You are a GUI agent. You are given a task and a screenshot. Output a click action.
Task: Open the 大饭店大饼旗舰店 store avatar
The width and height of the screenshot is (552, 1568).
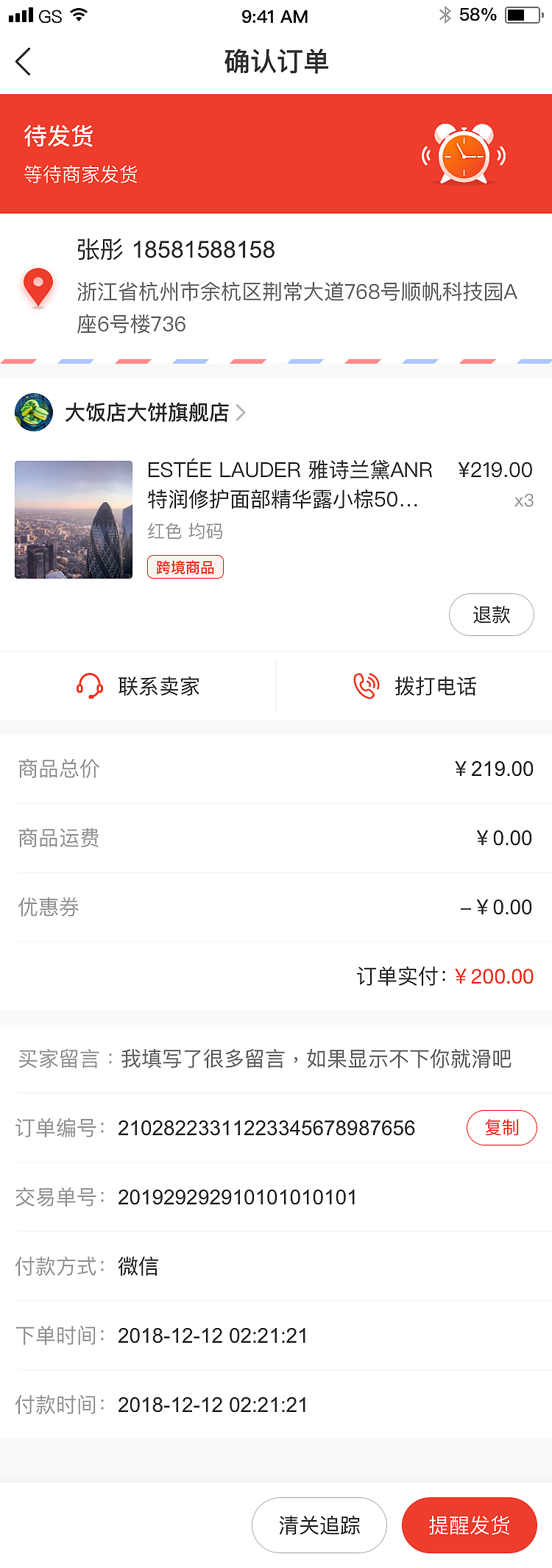point(33,413)
